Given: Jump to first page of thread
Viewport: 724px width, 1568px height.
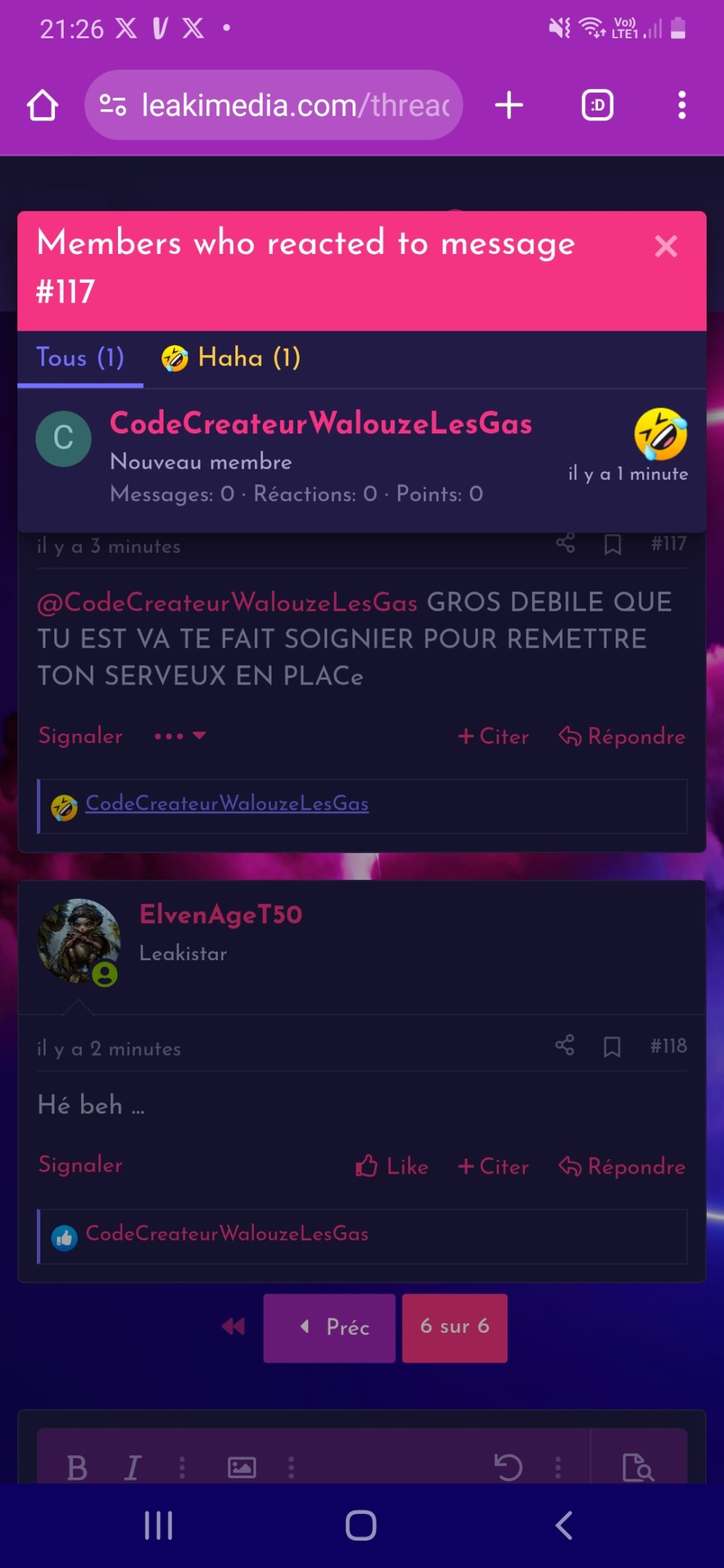Looking at the screenshot, I should click(x=233, y=1327).
